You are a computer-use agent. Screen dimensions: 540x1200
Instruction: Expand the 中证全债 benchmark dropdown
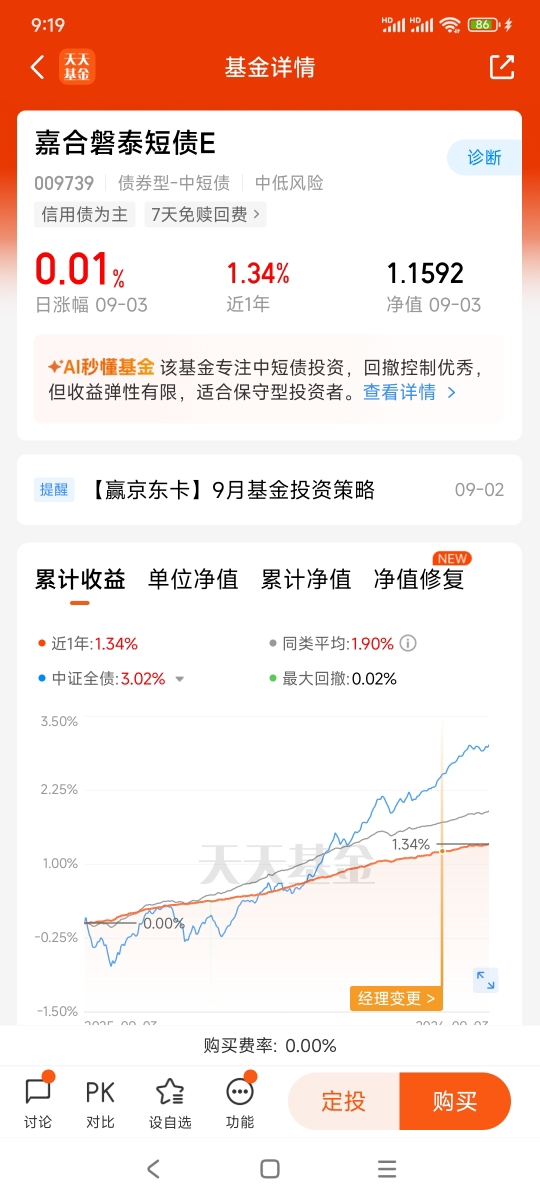click(x=180, y=679)
